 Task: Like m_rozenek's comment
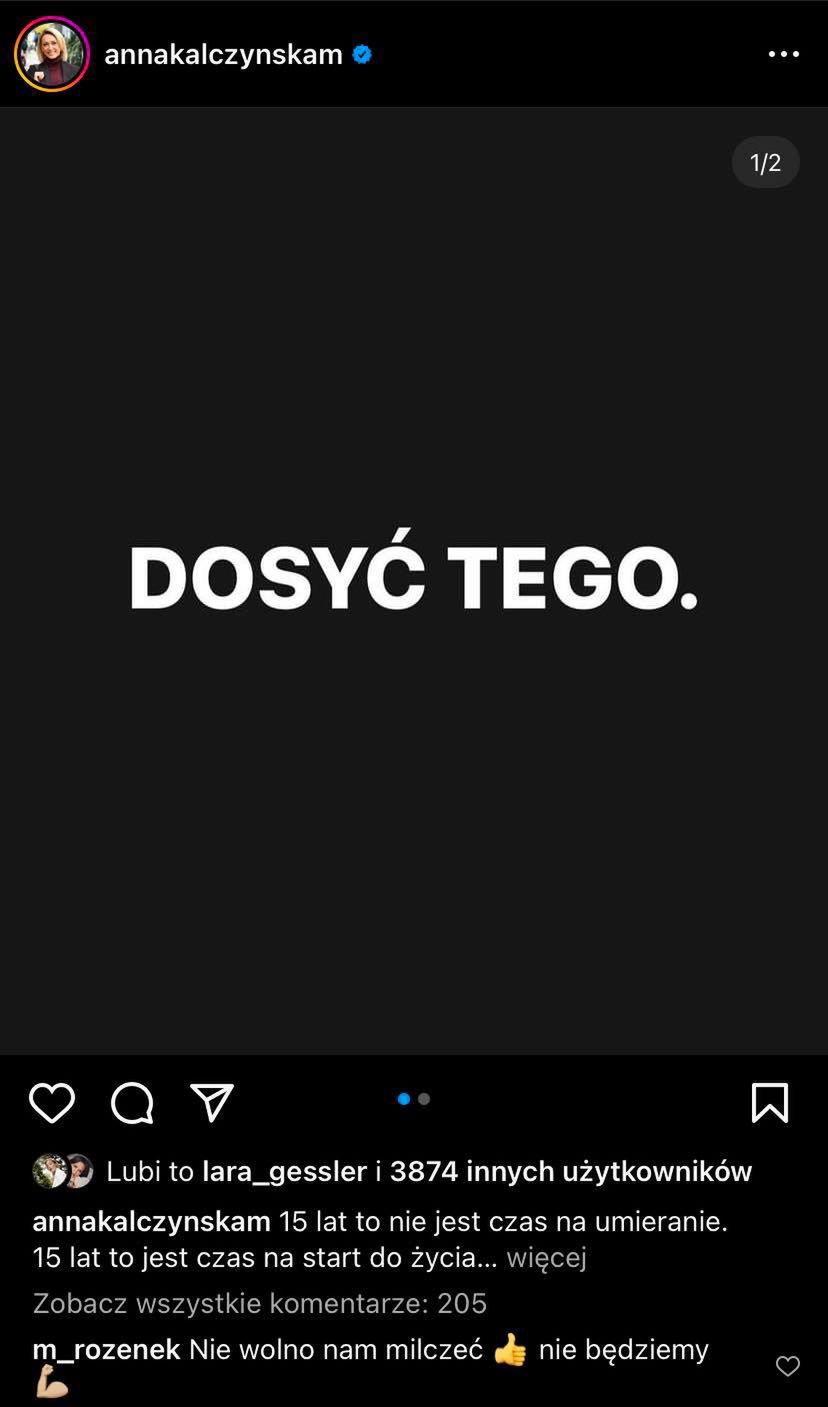click(x=788, y=1366)
